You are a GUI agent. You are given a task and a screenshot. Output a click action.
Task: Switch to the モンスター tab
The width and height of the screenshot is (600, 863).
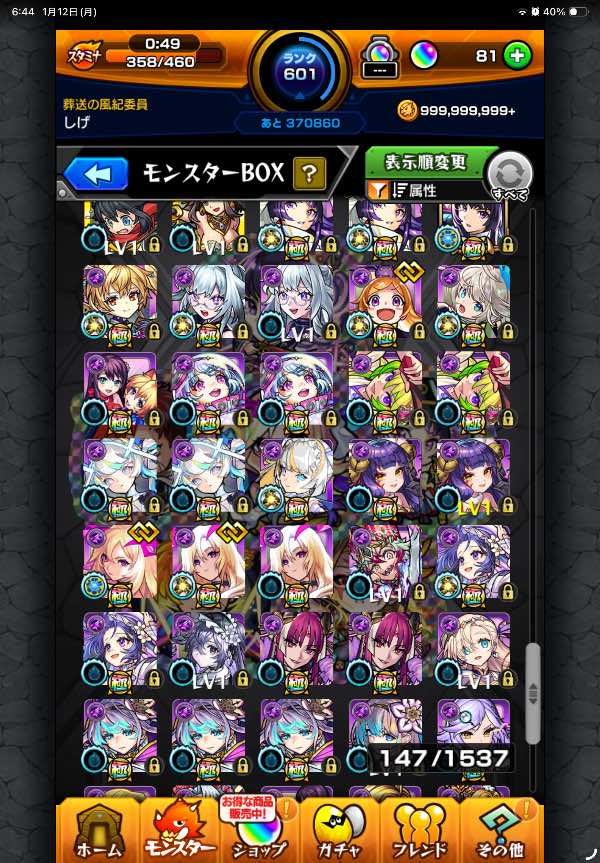tap(178, 830)
